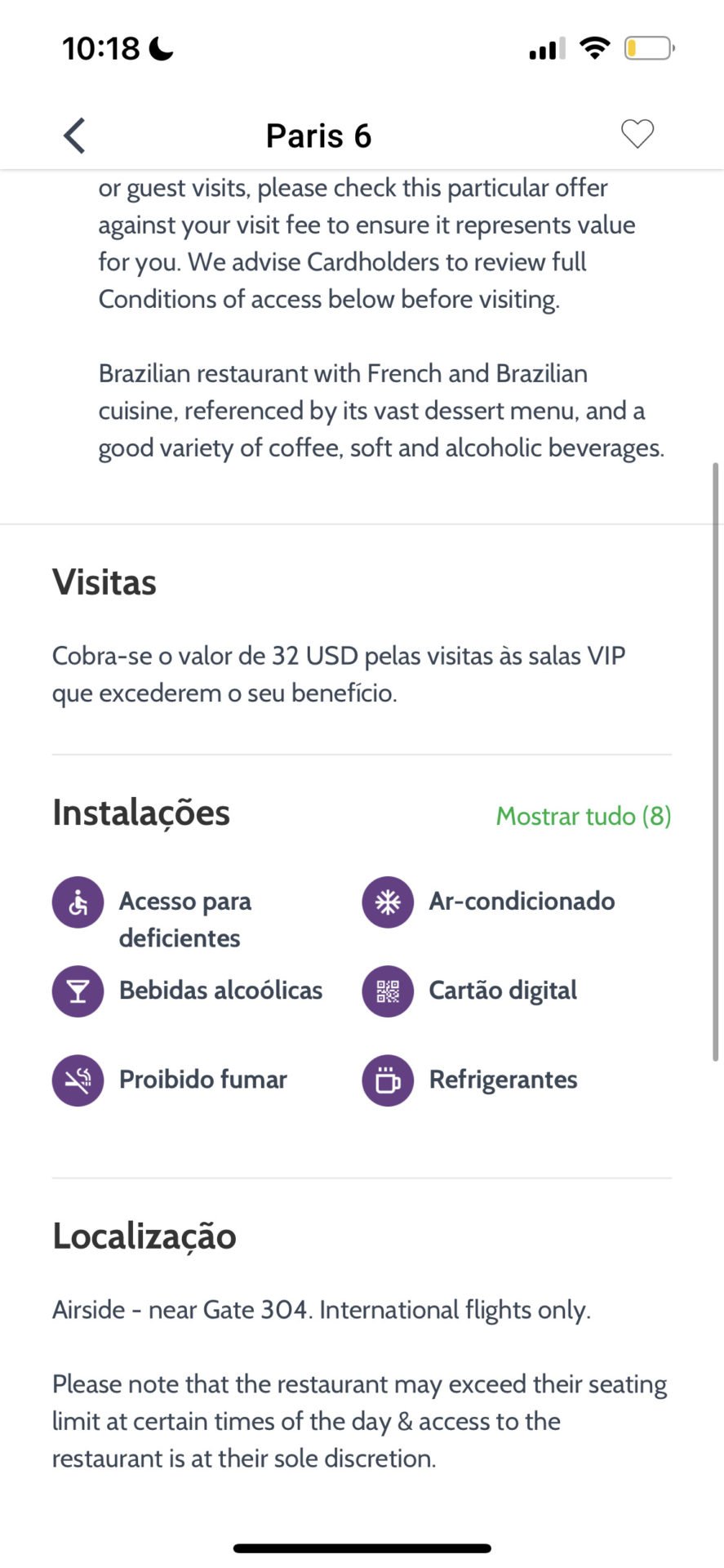Open Mostrar tudo (8) to see all Instalações

point(584,816)
